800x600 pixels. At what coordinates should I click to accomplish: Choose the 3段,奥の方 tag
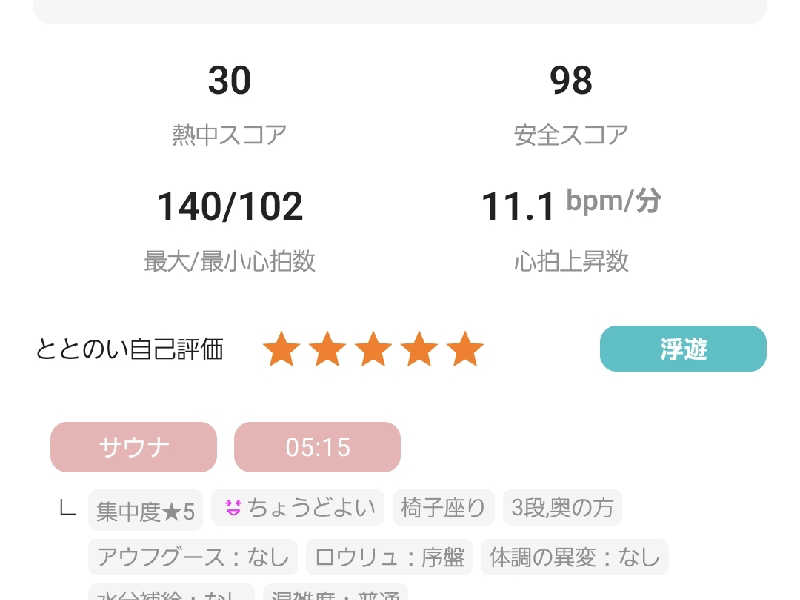pos(561,508)
